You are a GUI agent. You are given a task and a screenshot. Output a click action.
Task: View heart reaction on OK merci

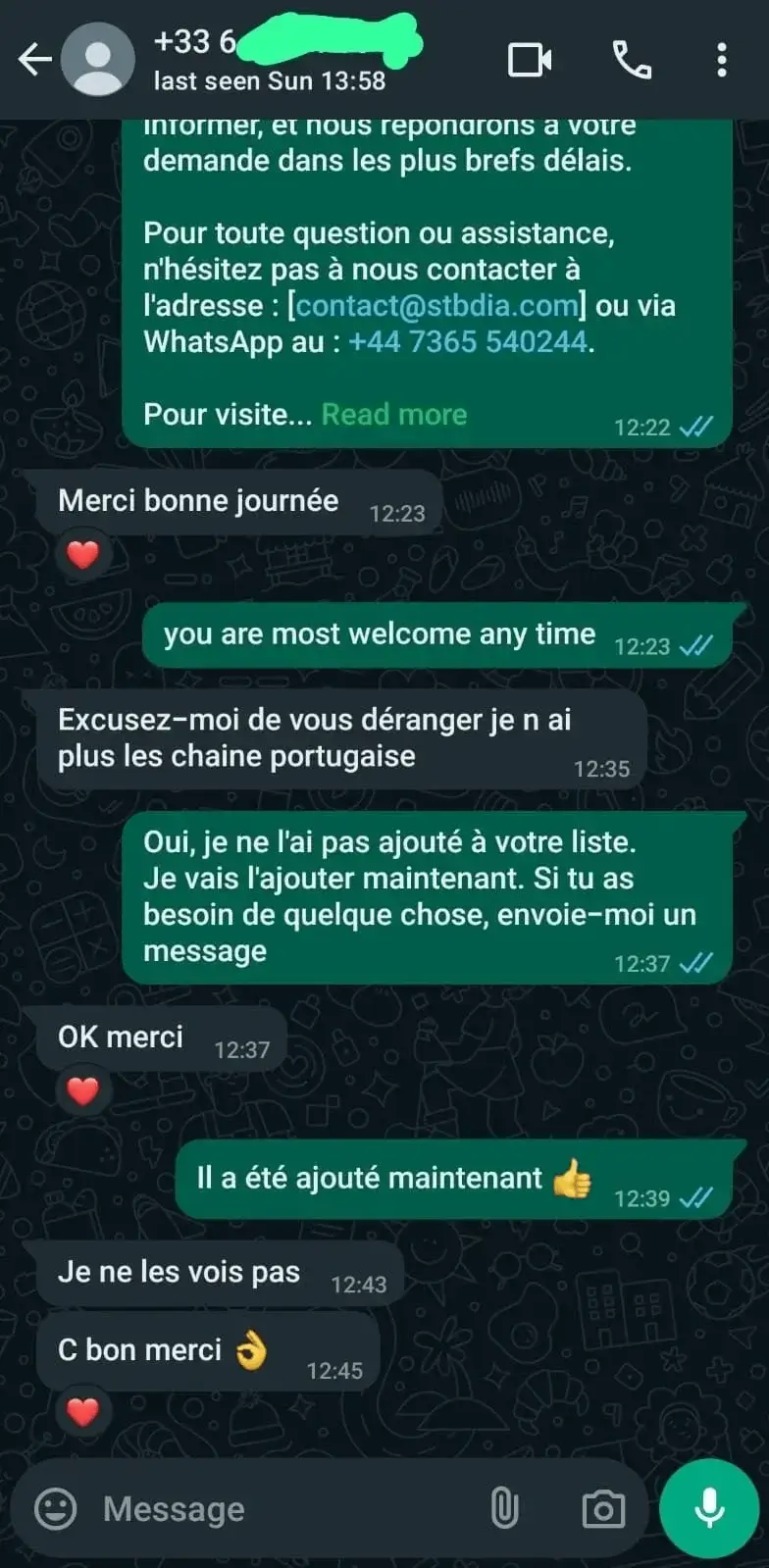pos(82,1090)
